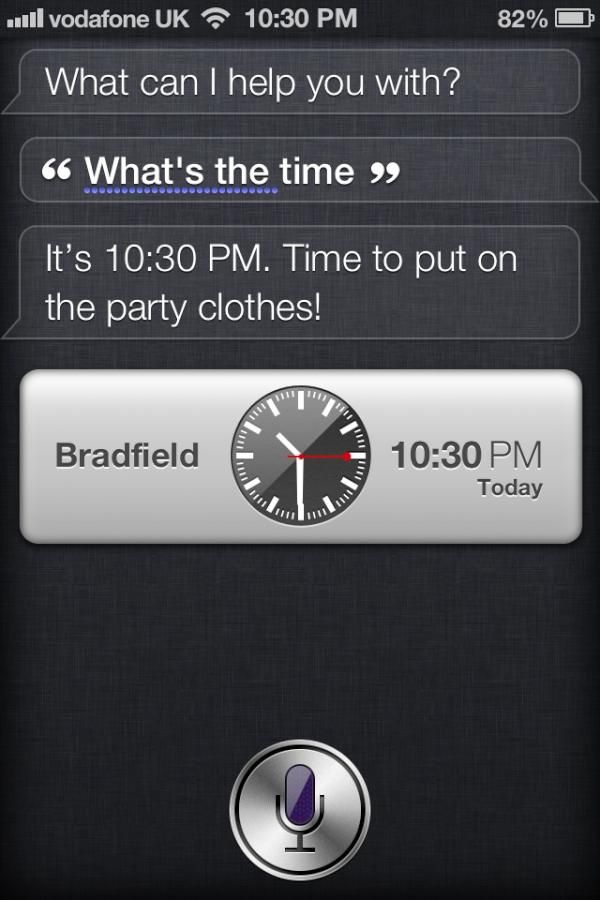
Task: Tap the Siri microphone button
Action: pyautogui.click(x=300, y=808)
